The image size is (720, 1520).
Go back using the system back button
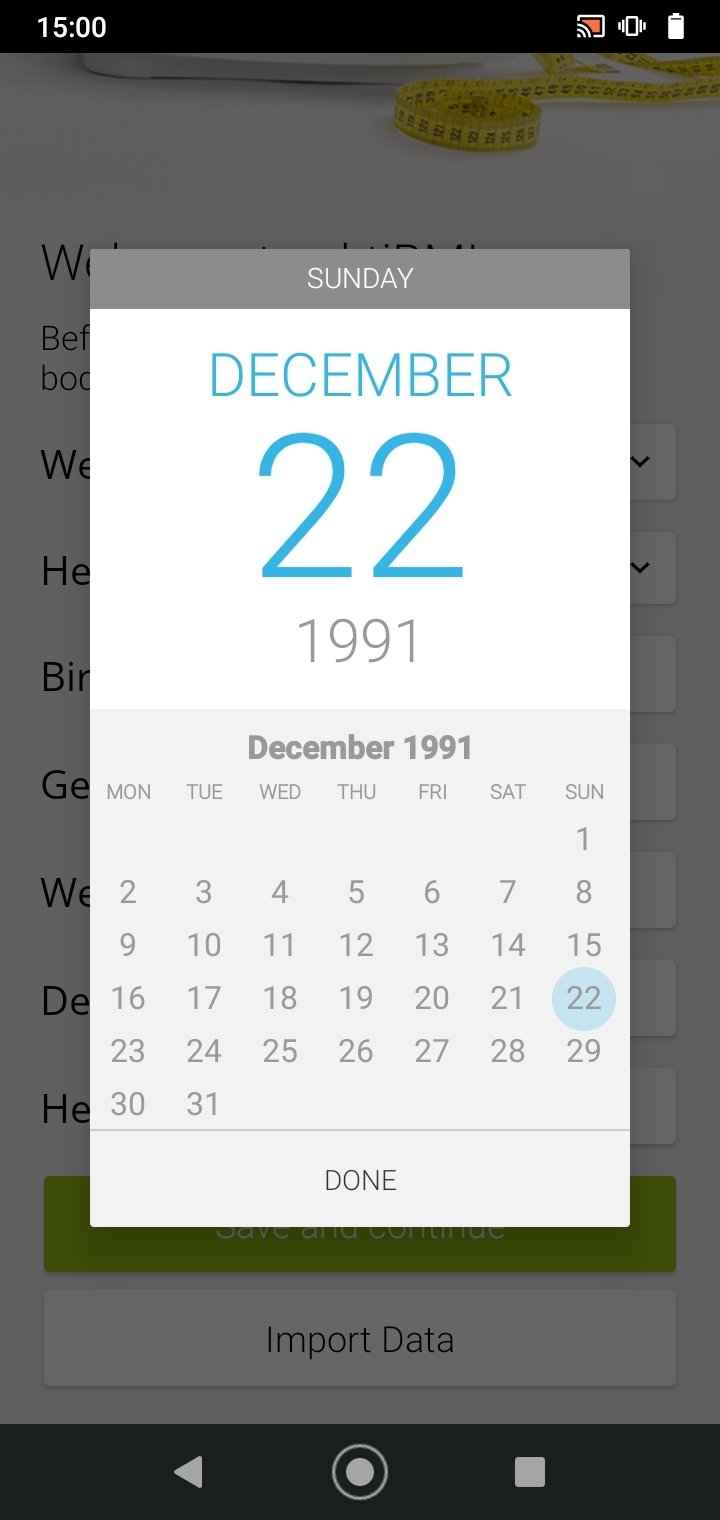188,1472
